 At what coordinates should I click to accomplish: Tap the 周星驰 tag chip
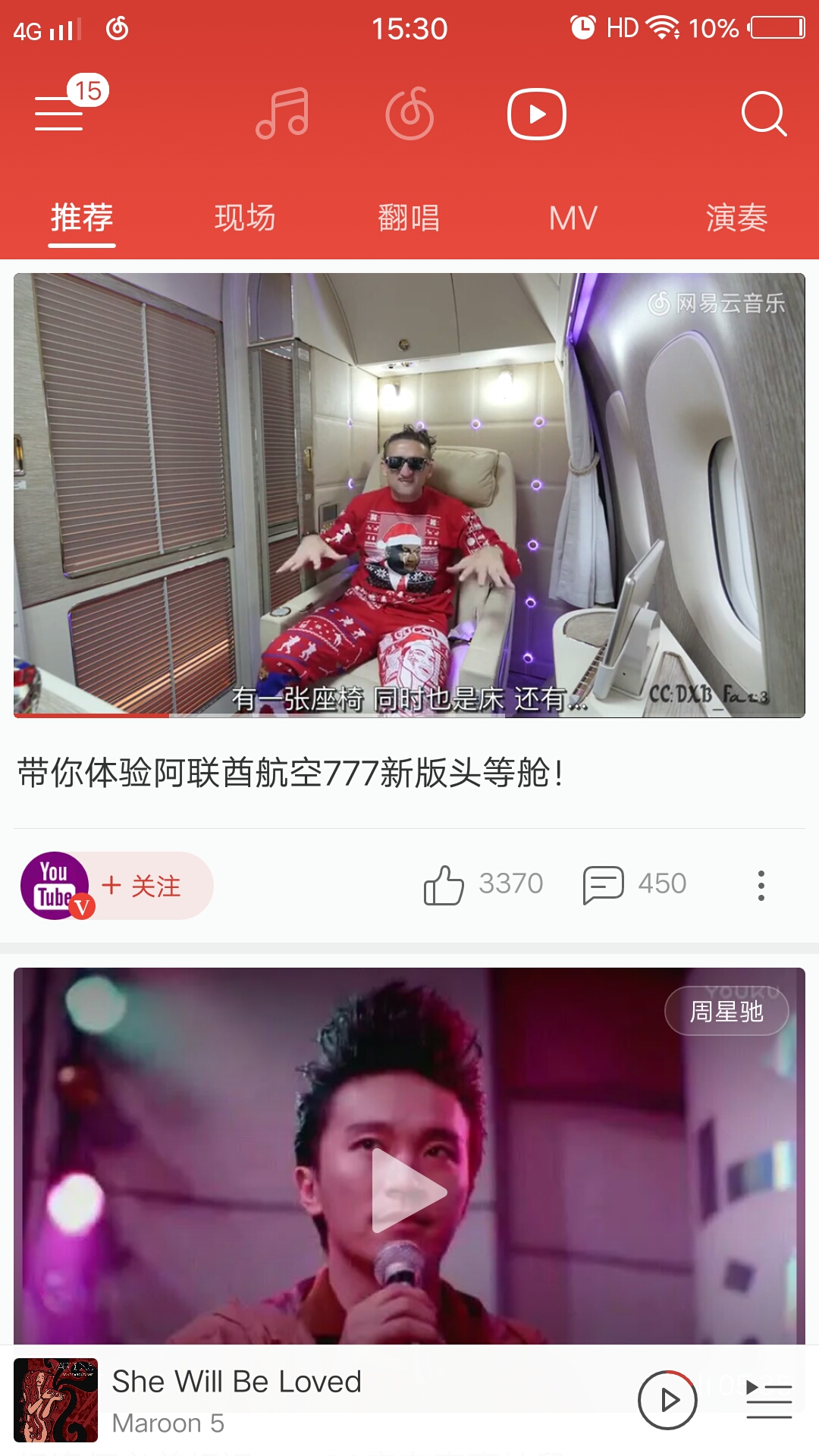[726, 1012]
